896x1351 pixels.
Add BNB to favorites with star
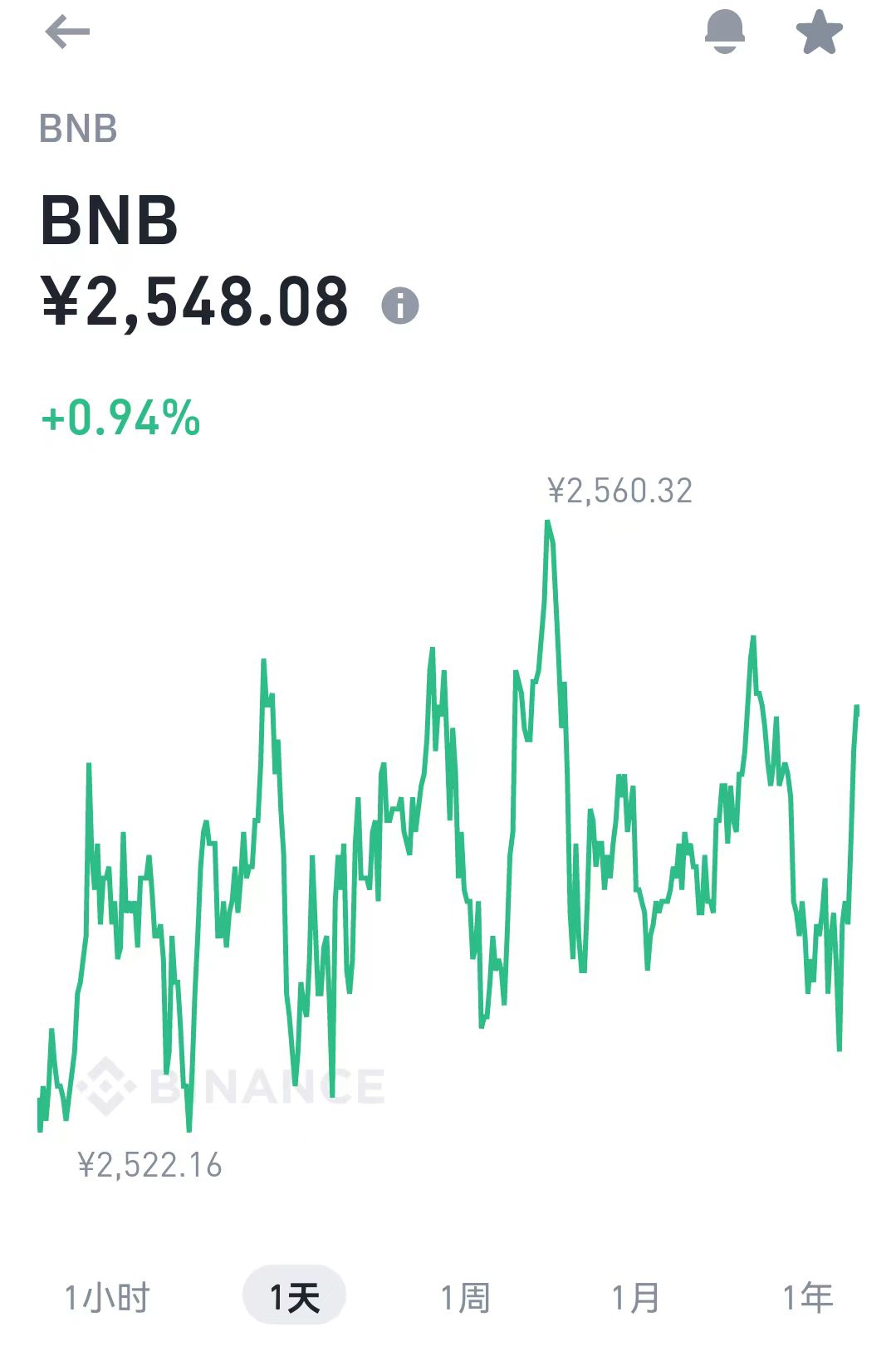click(x=819, y=32)
